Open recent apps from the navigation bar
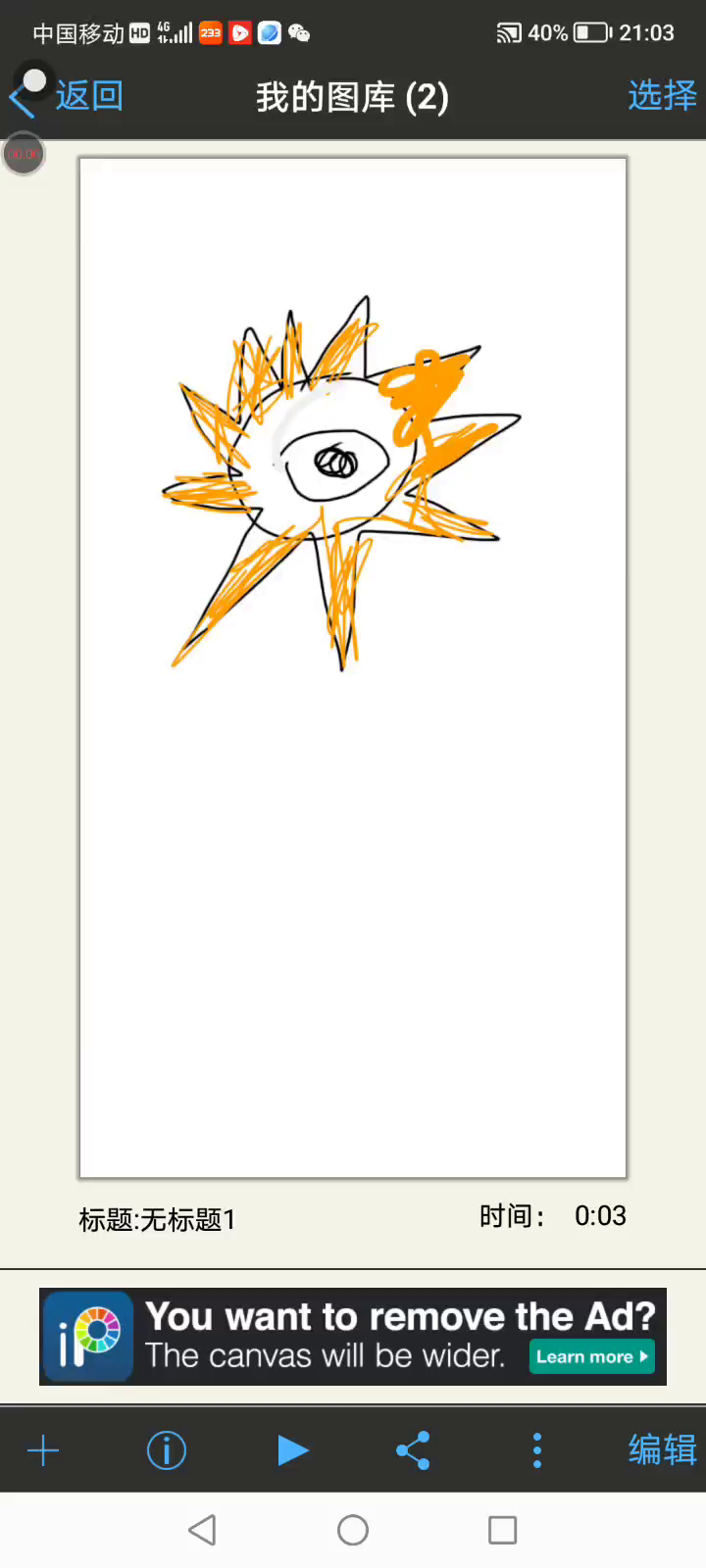 502,1530
